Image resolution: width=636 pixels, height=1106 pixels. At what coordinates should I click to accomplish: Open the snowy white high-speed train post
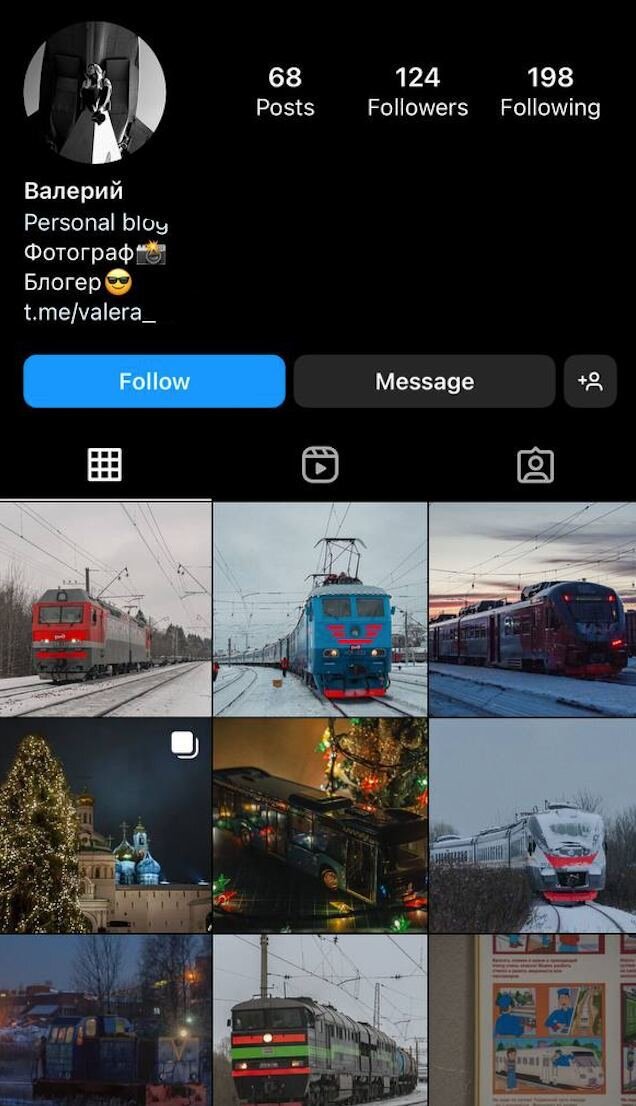[532, 825]
